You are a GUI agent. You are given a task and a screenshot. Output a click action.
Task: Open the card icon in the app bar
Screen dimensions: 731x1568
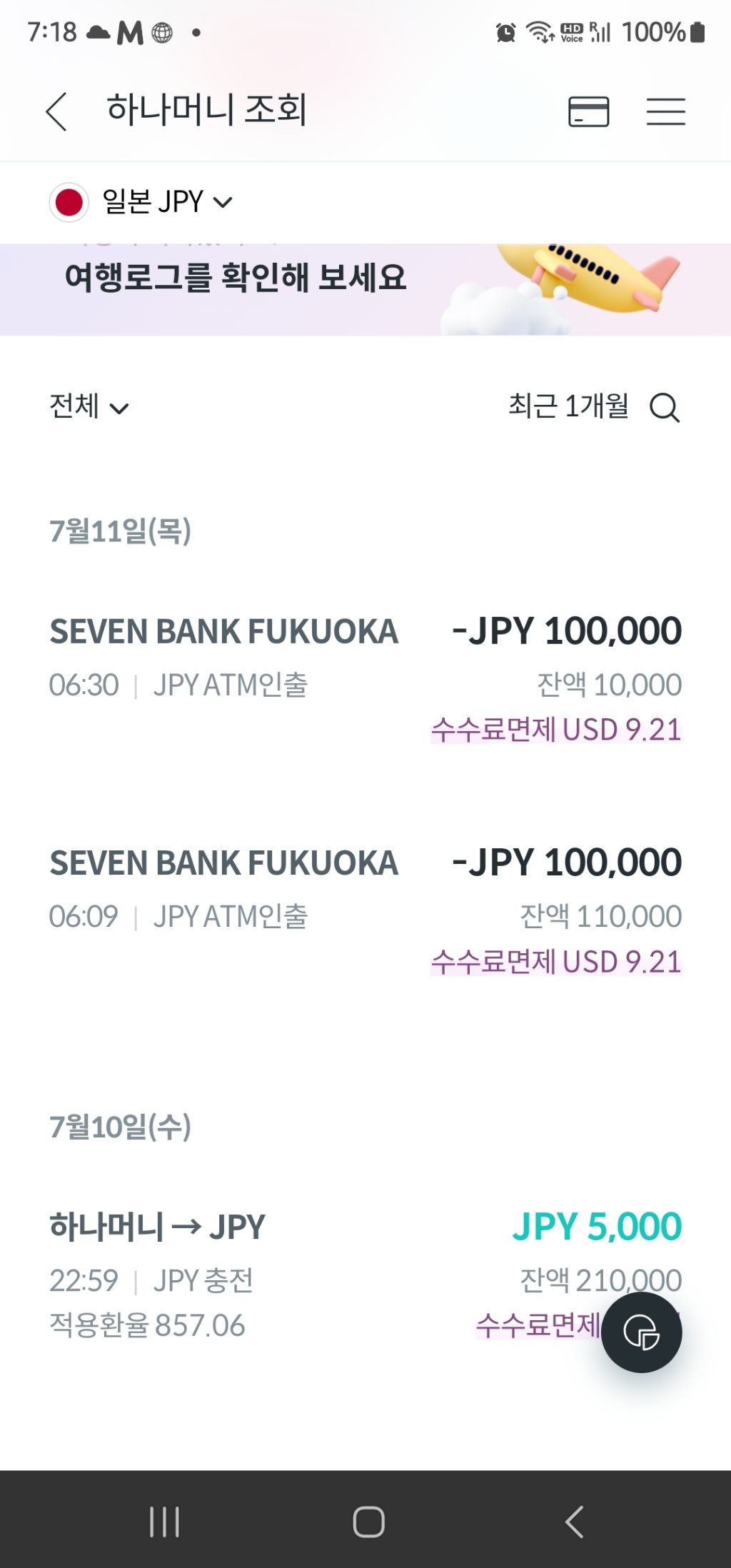click(588, 112)
